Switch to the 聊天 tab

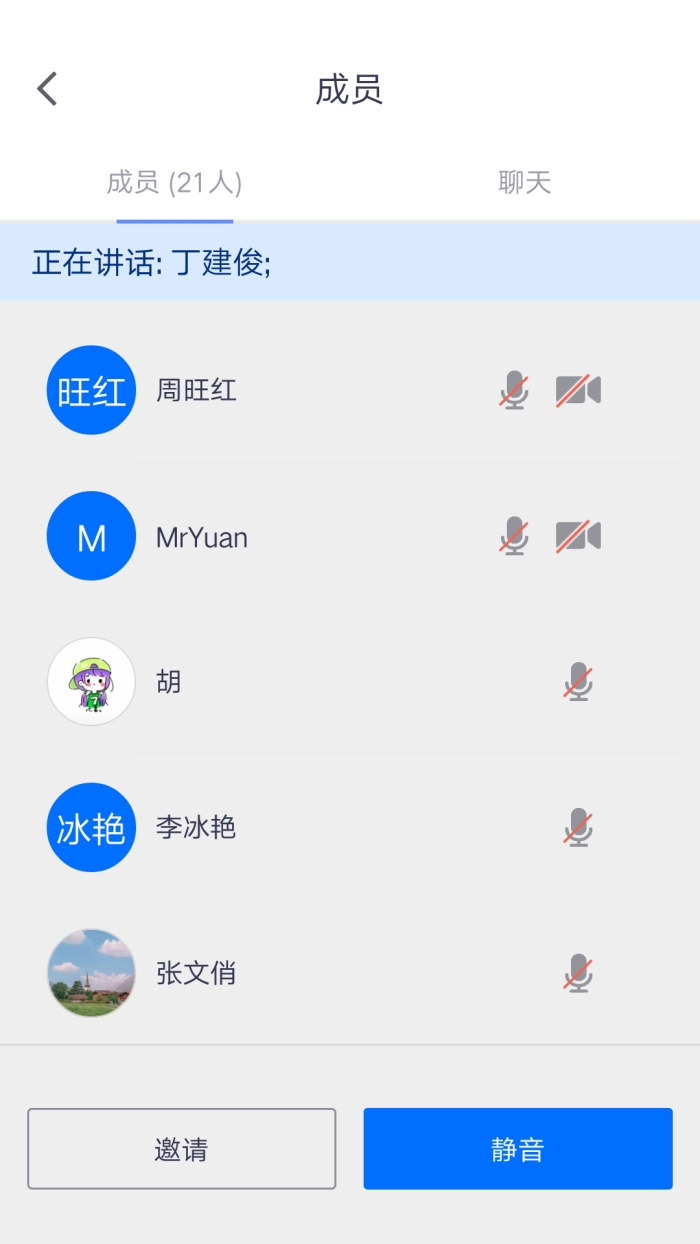[x=525, y=183]
